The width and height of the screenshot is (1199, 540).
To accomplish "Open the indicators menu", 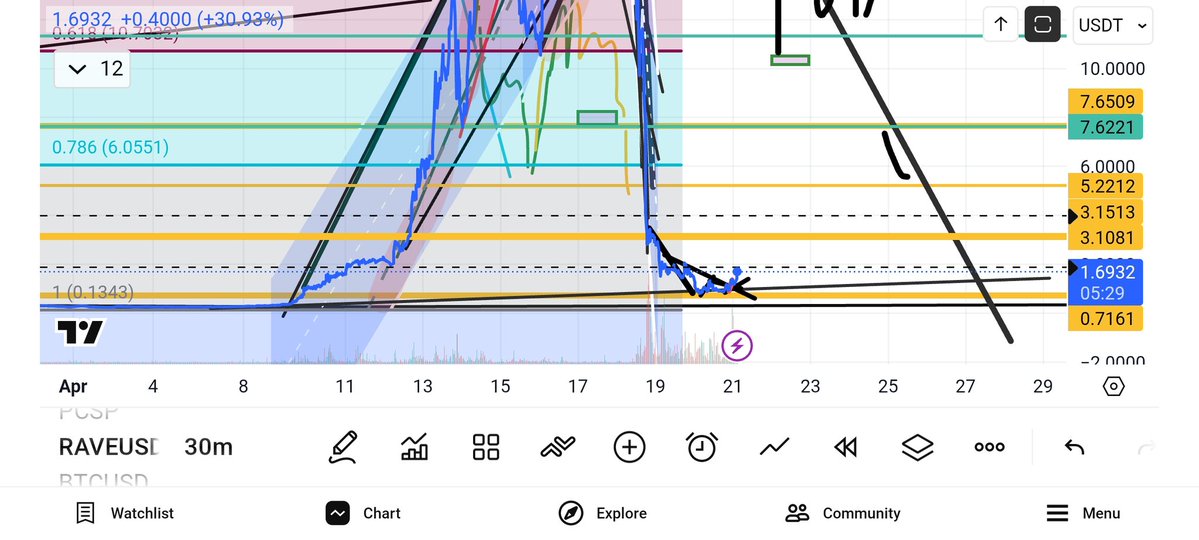I will [557, 447].
